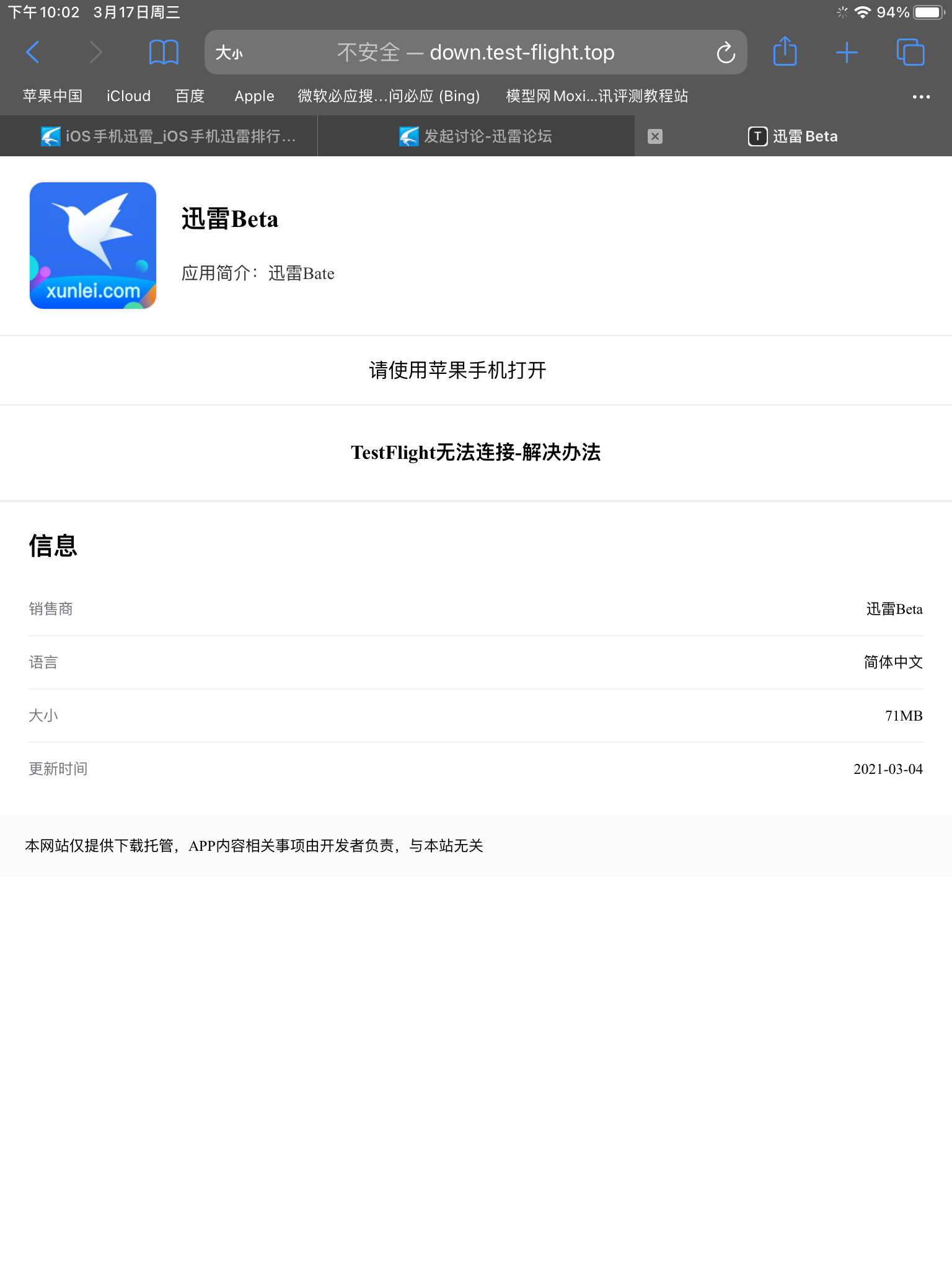
Task: Switch to the 发起讨论-迅雷论坛 tab
Action: coord(476,136)
